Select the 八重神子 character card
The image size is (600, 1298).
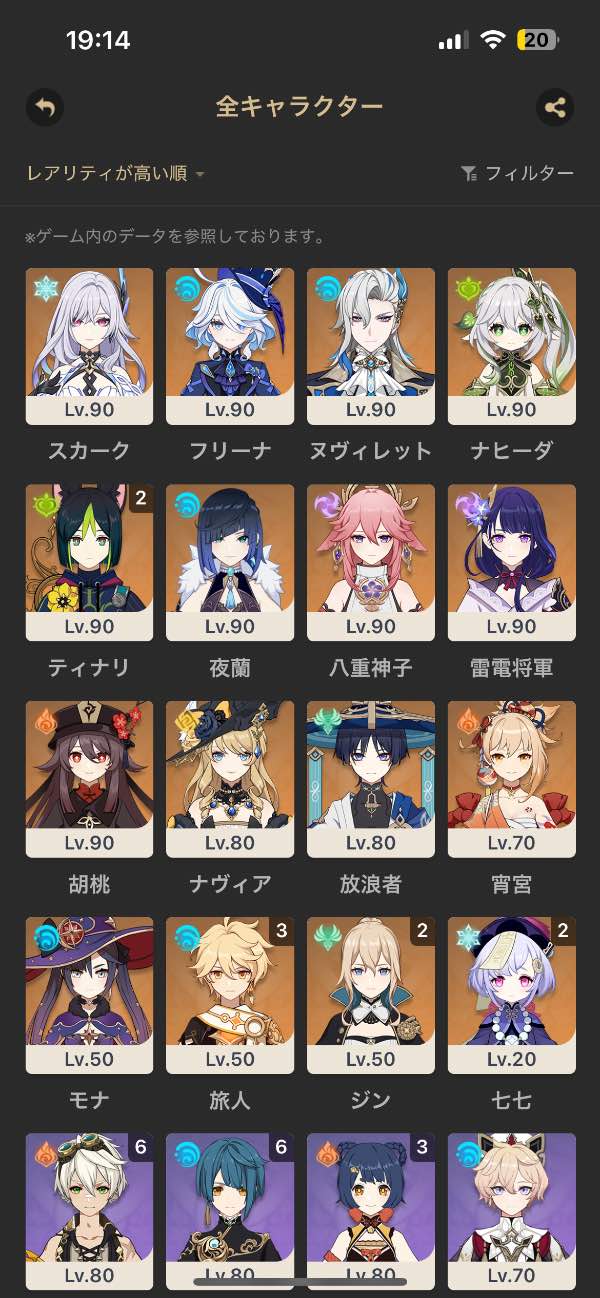pos(371,562)
